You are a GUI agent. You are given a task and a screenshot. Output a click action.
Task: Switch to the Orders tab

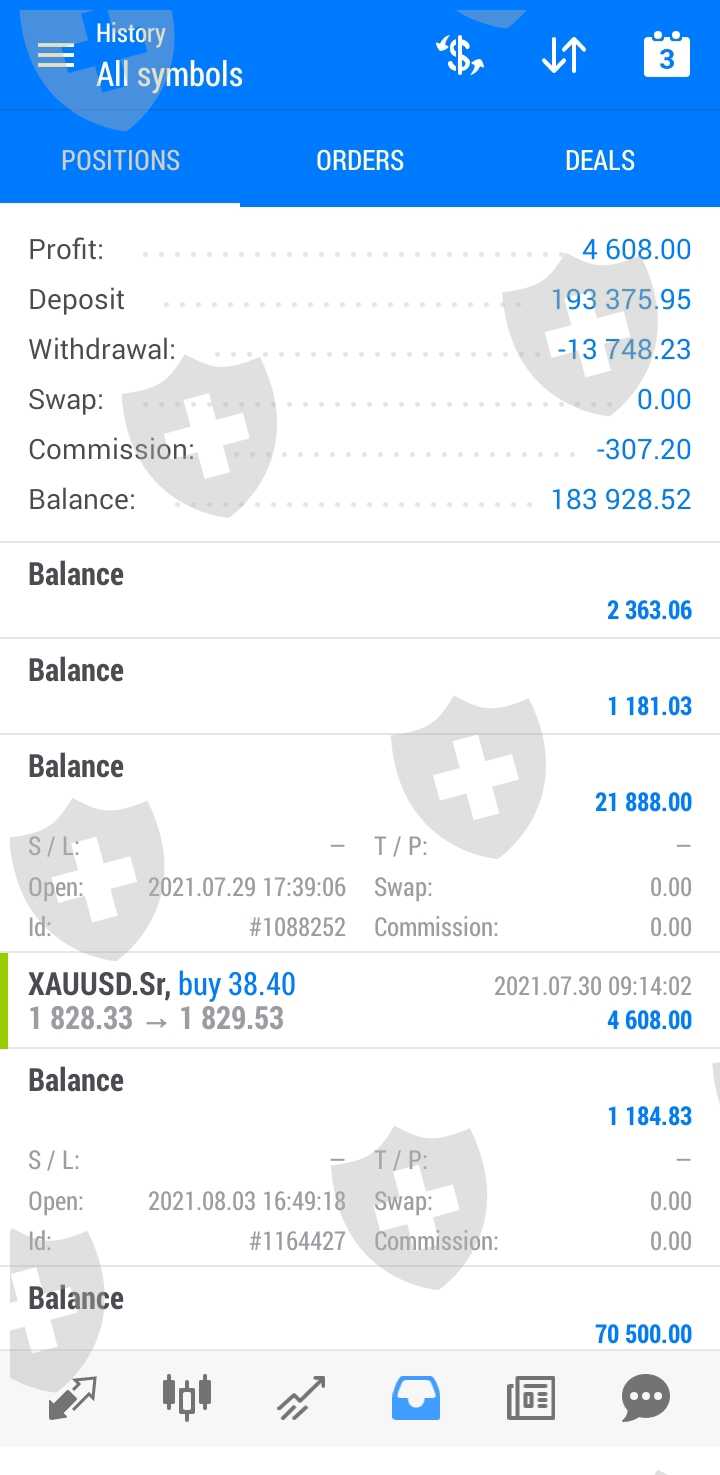(360, 161)
